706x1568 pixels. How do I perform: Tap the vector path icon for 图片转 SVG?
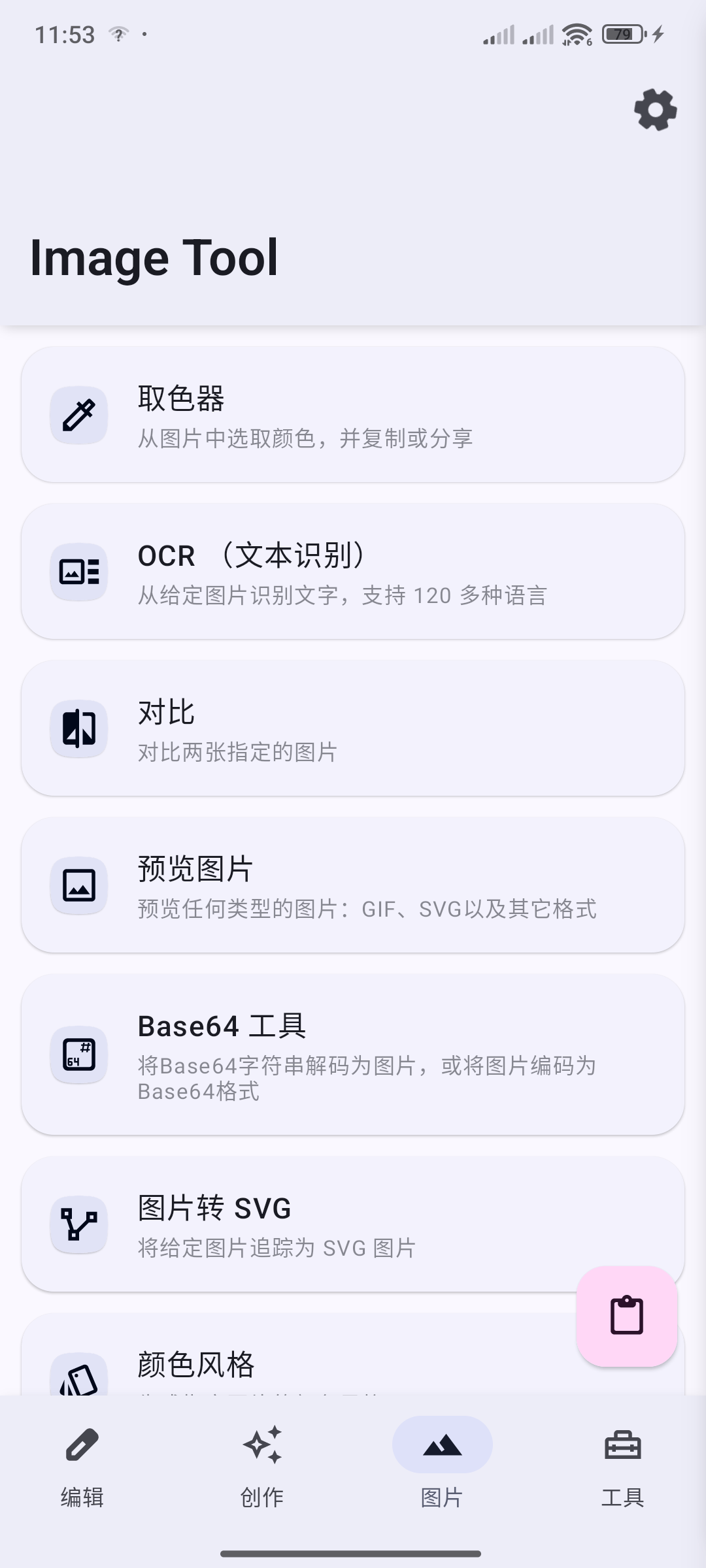tap(78, 1225)
